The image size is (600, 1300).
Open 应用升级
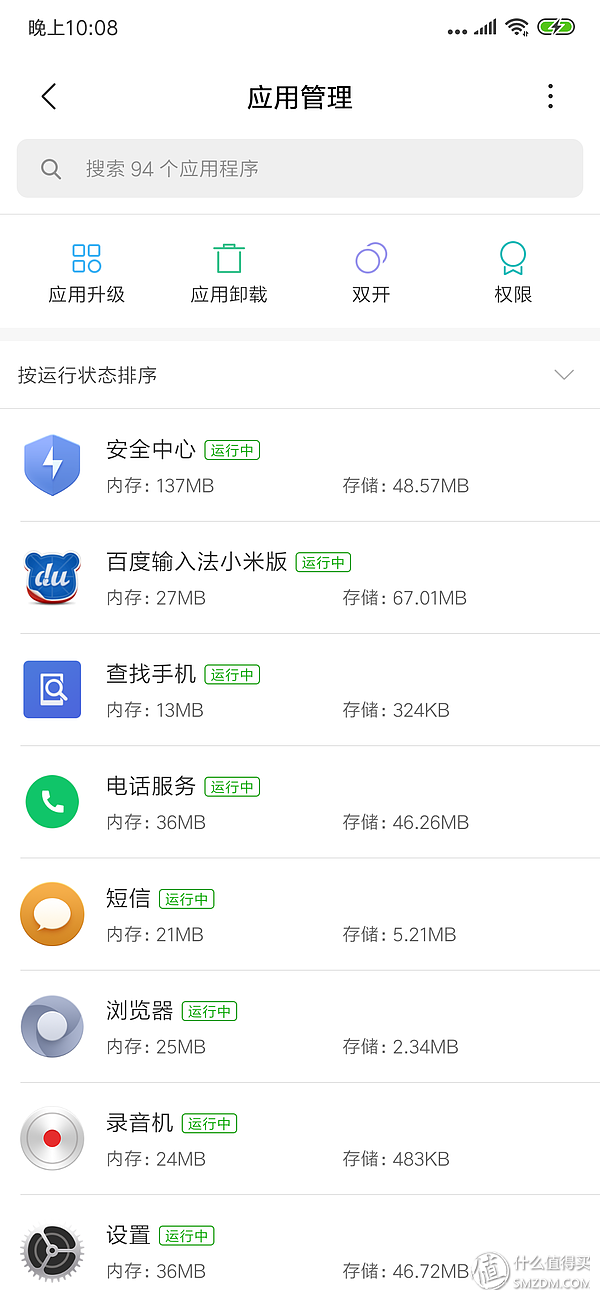pyautogui.click(x=87, y=272)
